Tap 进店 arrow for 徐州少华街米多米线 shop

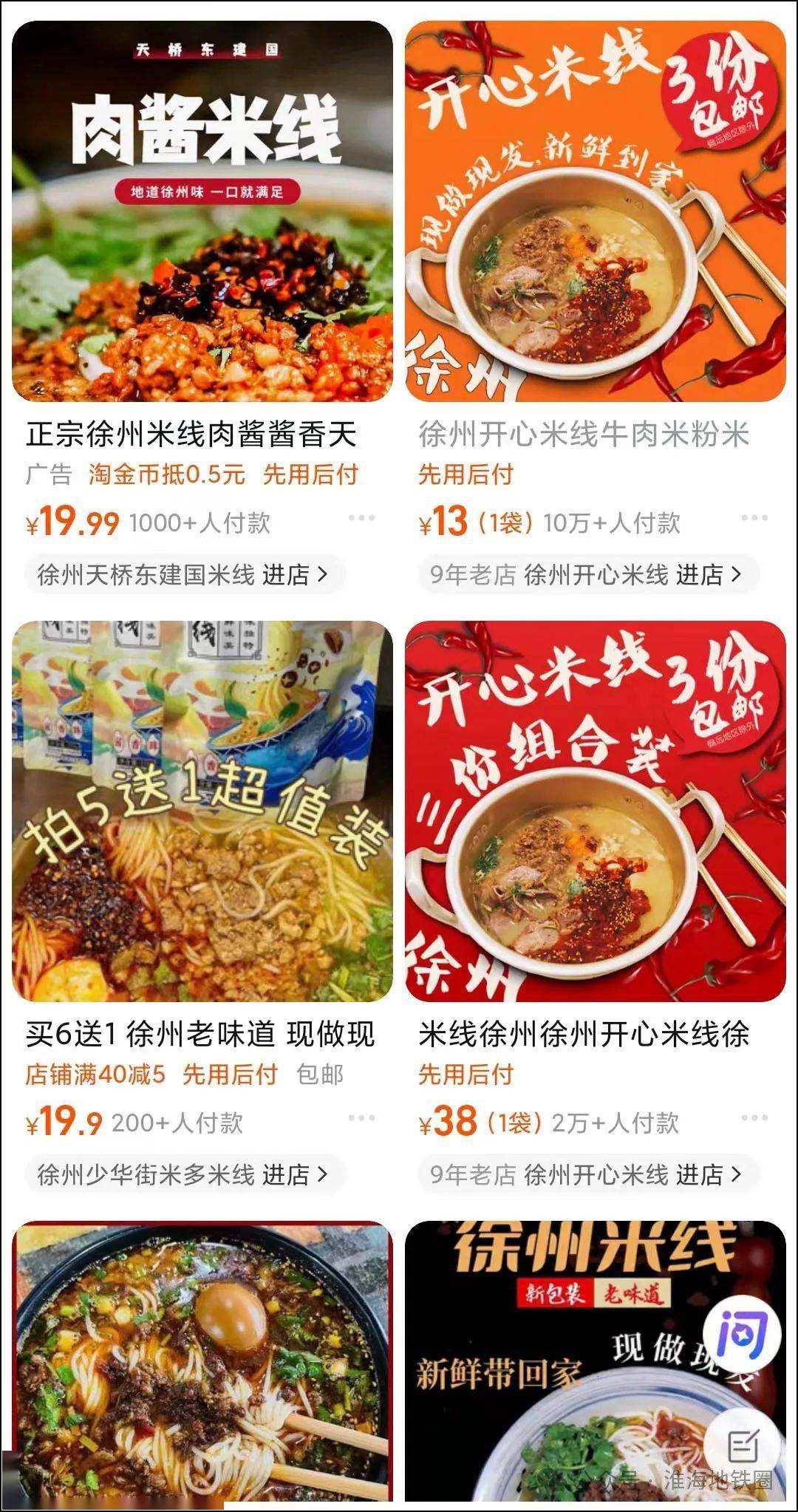point(324,1175)
